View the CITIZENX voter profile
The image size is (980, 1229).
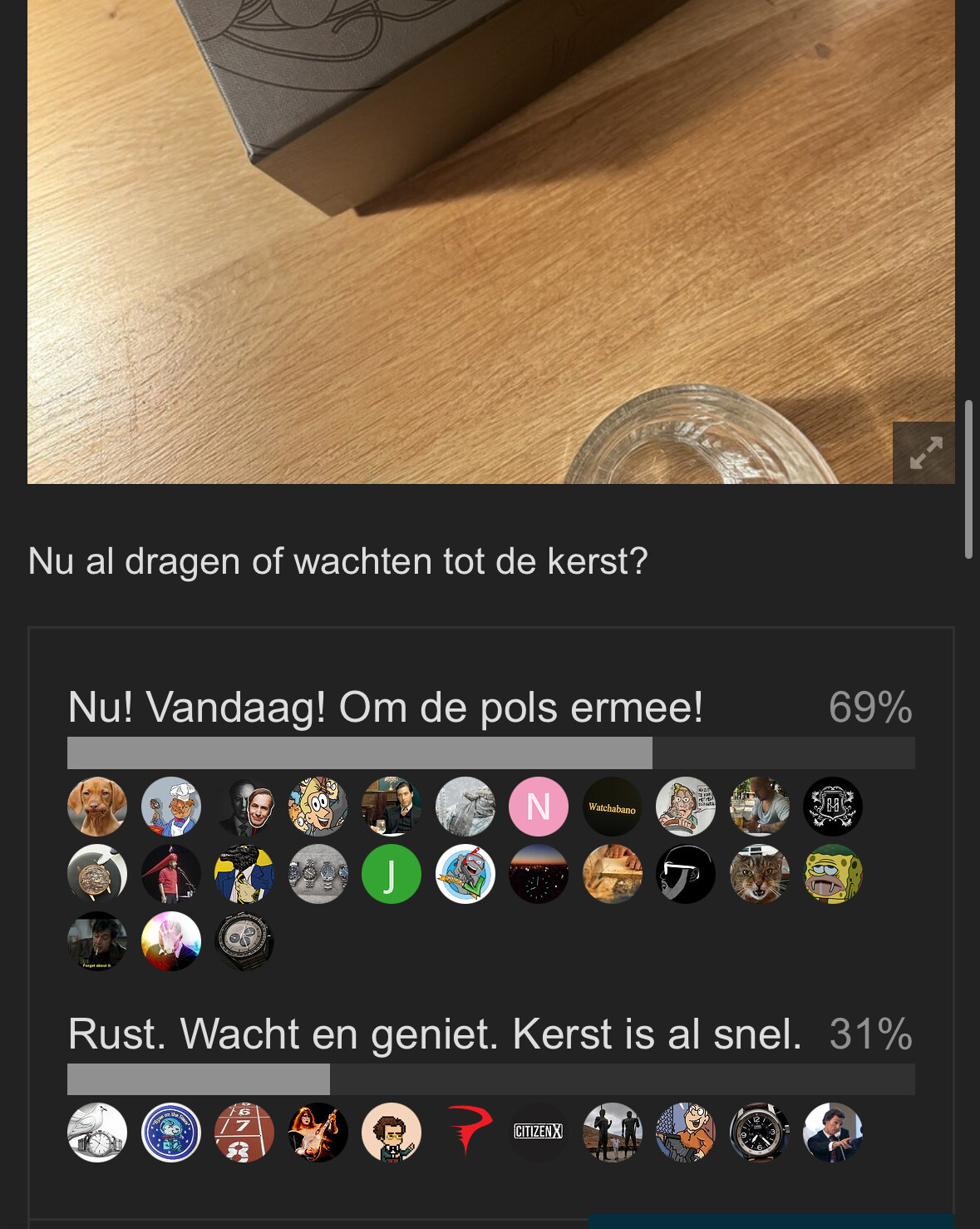click(x=539, y=1133)
